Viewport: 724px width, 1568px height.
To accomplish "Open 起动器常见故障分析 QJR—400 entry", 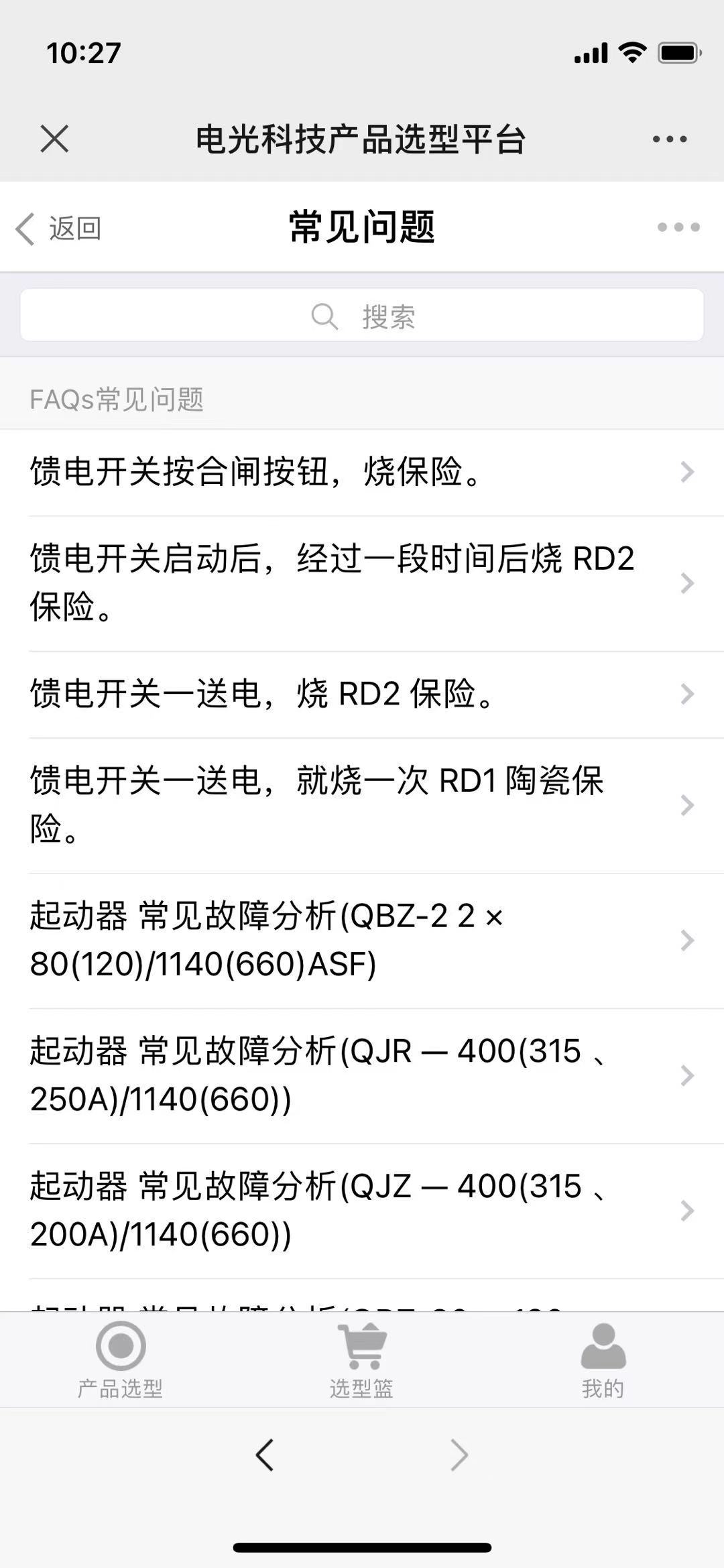I will click(x=362, y=1076).
